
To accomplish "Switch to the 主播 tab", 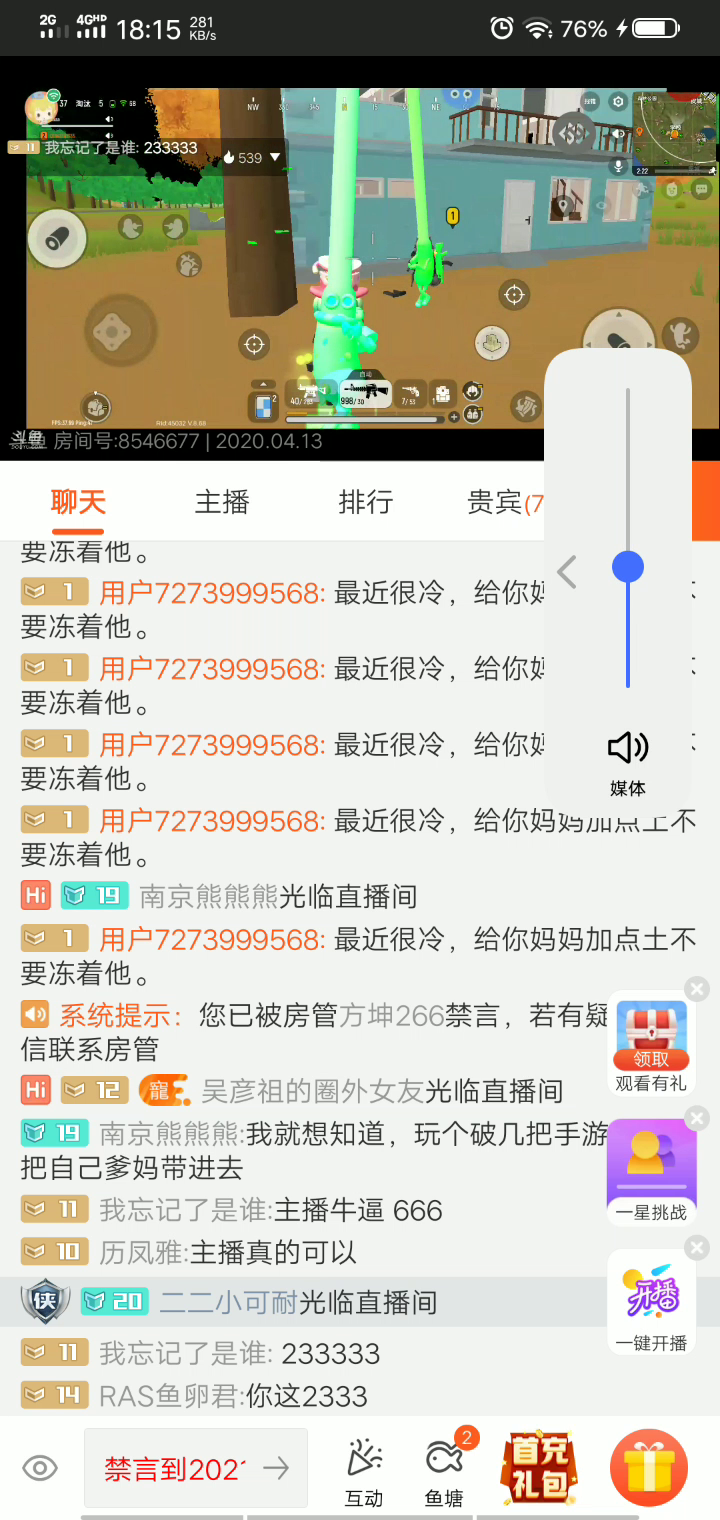I will pos(222,502).
